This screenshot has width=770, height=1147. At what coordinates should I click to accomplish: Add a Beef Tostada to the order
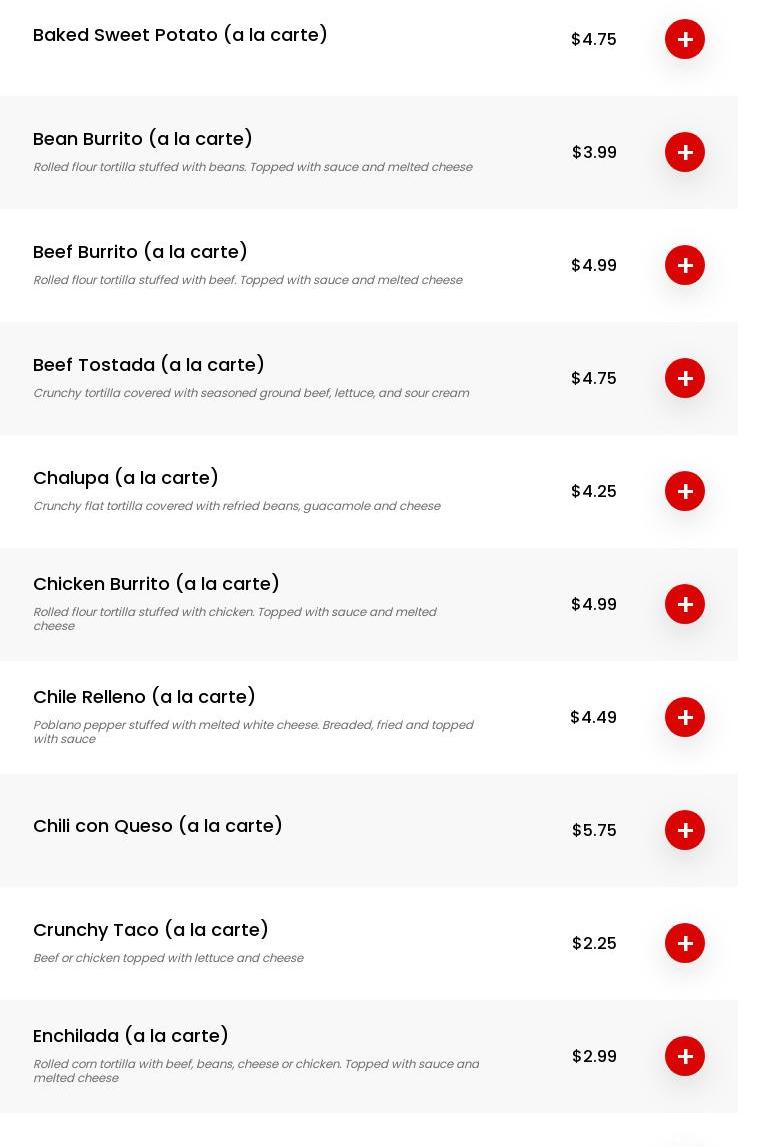click(685, 378)
